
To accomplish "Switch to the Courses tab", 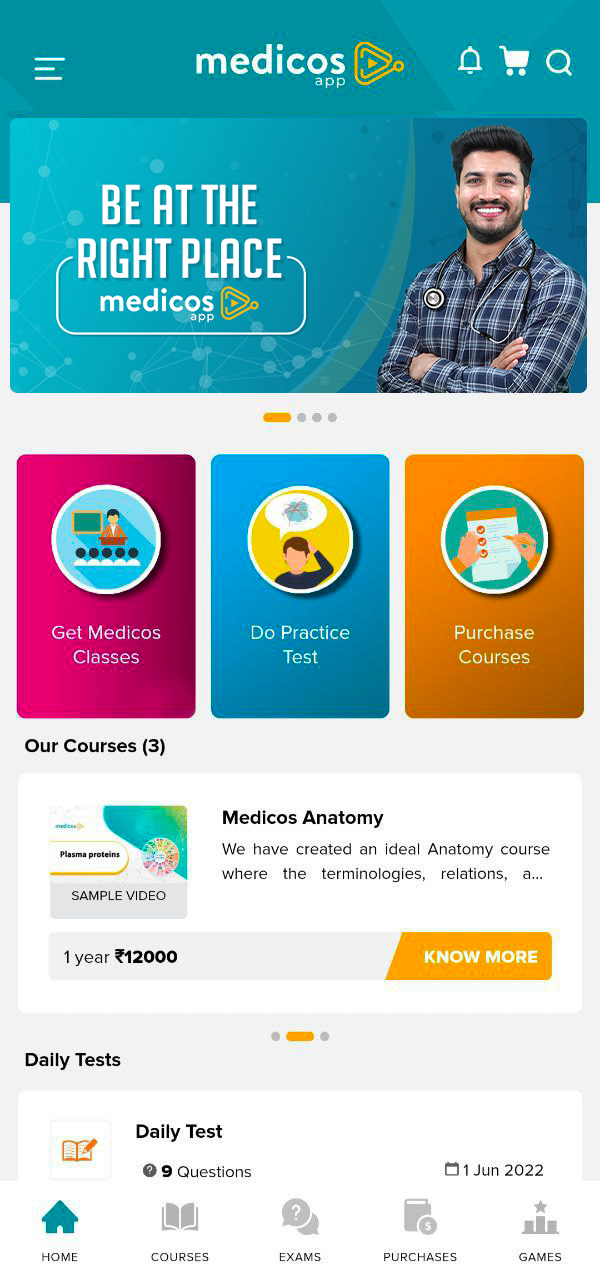I will [180, 1230].
